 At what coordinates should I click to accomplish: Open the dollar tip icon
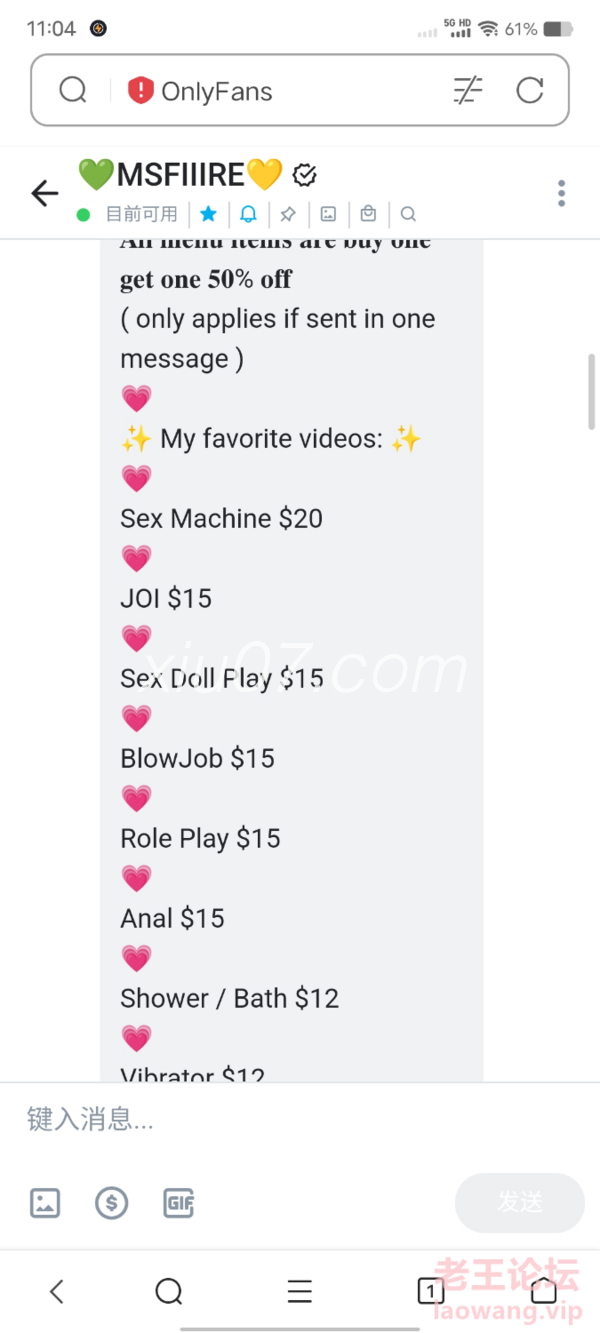111,1202
